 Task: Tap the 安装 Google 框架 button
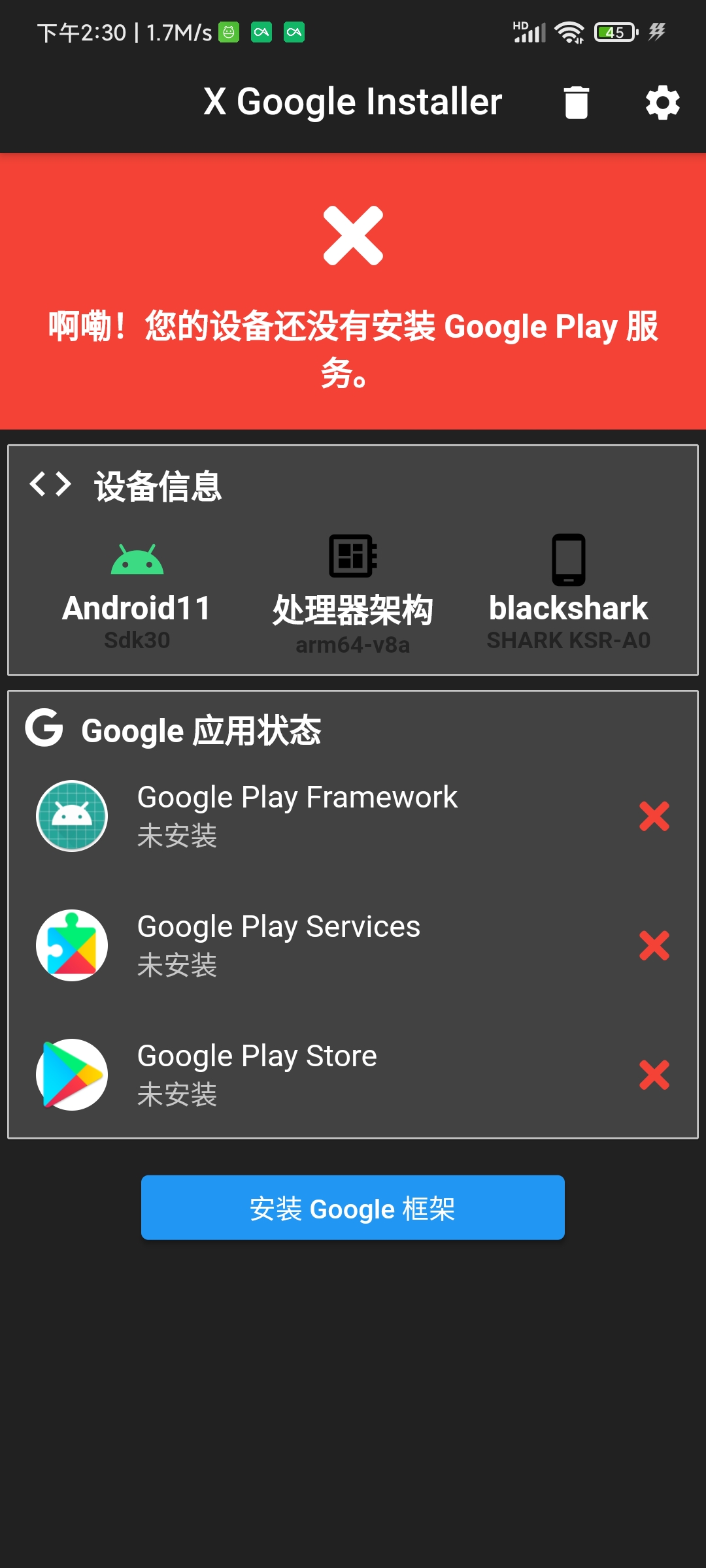tap(353, 1207)
